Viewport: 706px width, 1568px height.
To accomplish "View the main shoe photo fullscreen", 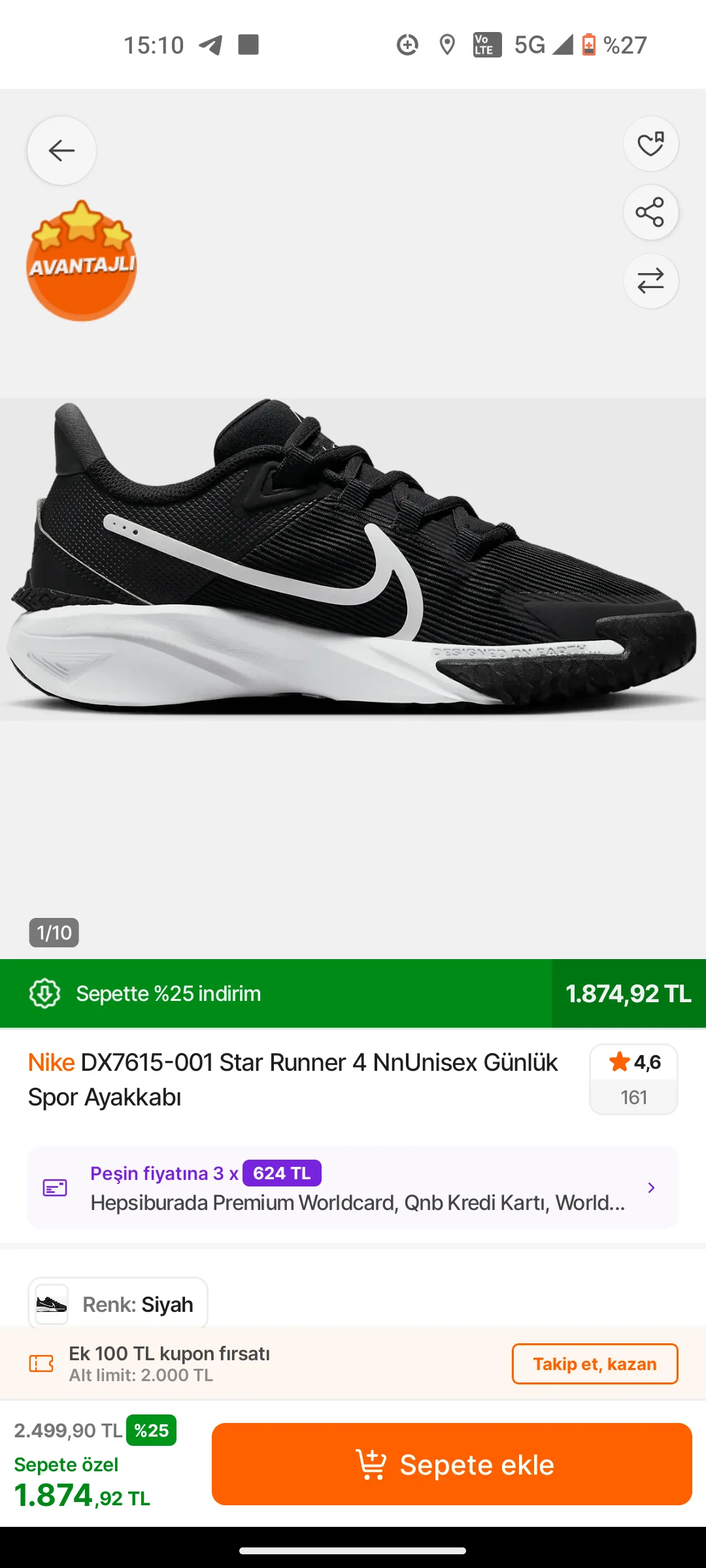I will tap(353, 559).
